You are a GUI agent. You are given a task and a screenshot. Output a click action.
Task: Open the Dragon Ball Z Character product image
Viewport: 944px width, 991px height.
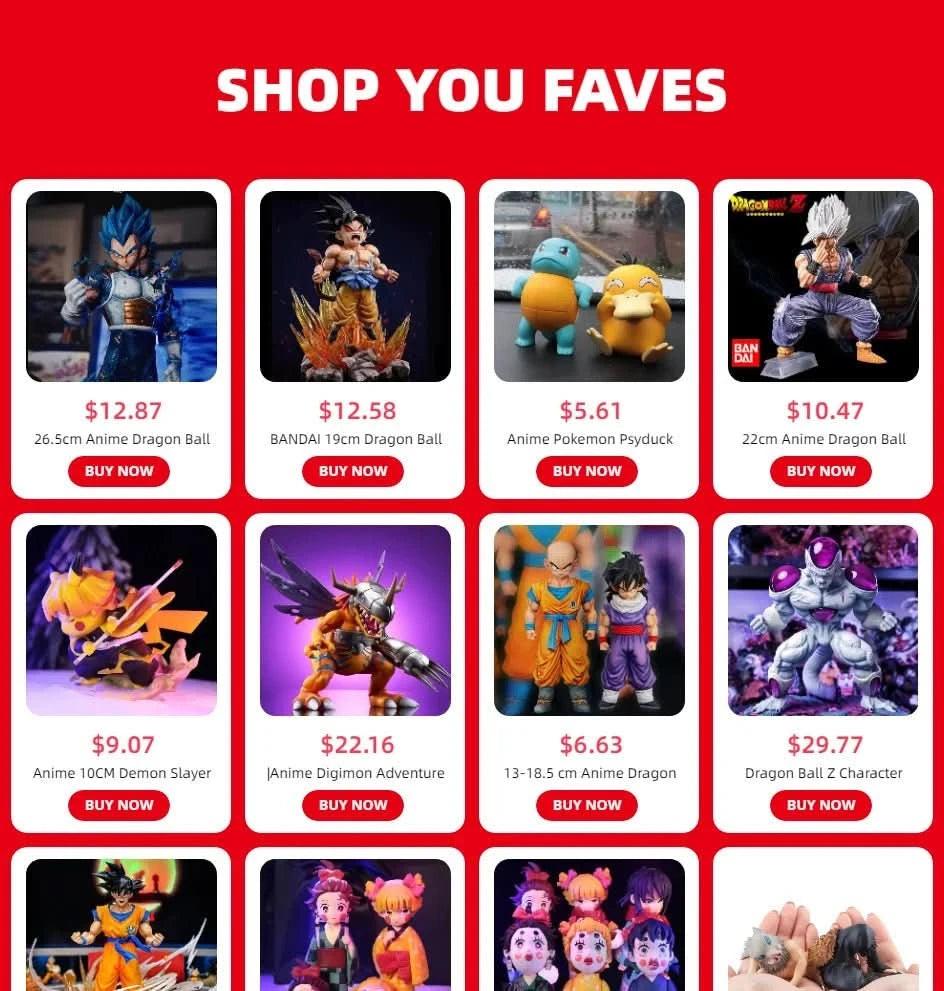click(823, 620)
